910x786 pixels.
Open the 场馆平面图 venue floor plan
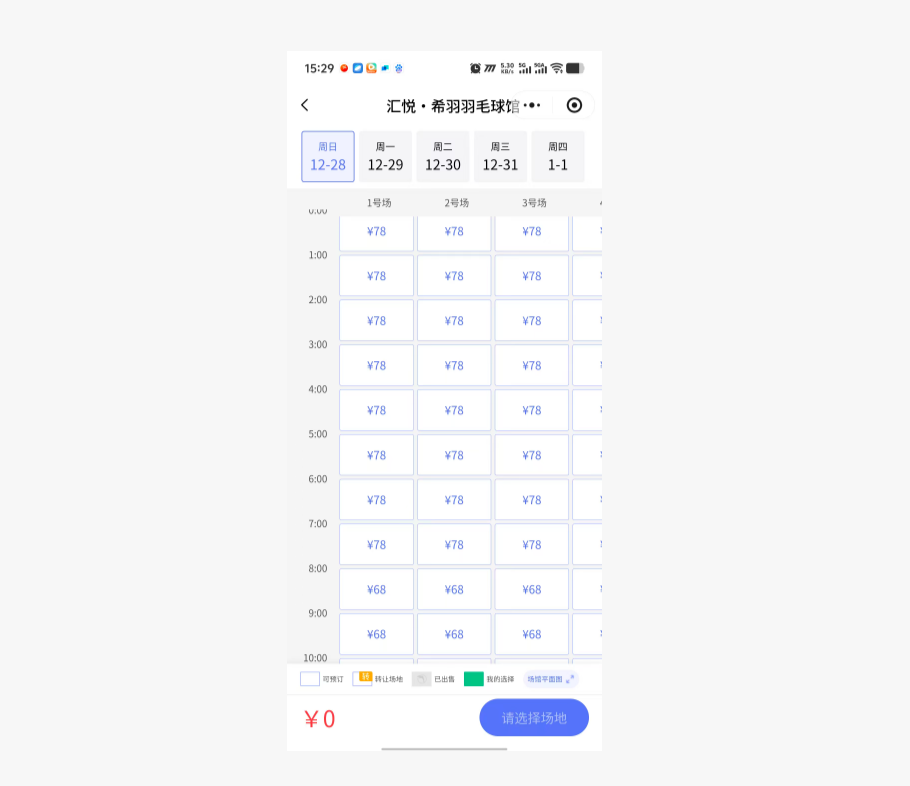[x=551, y=679]
